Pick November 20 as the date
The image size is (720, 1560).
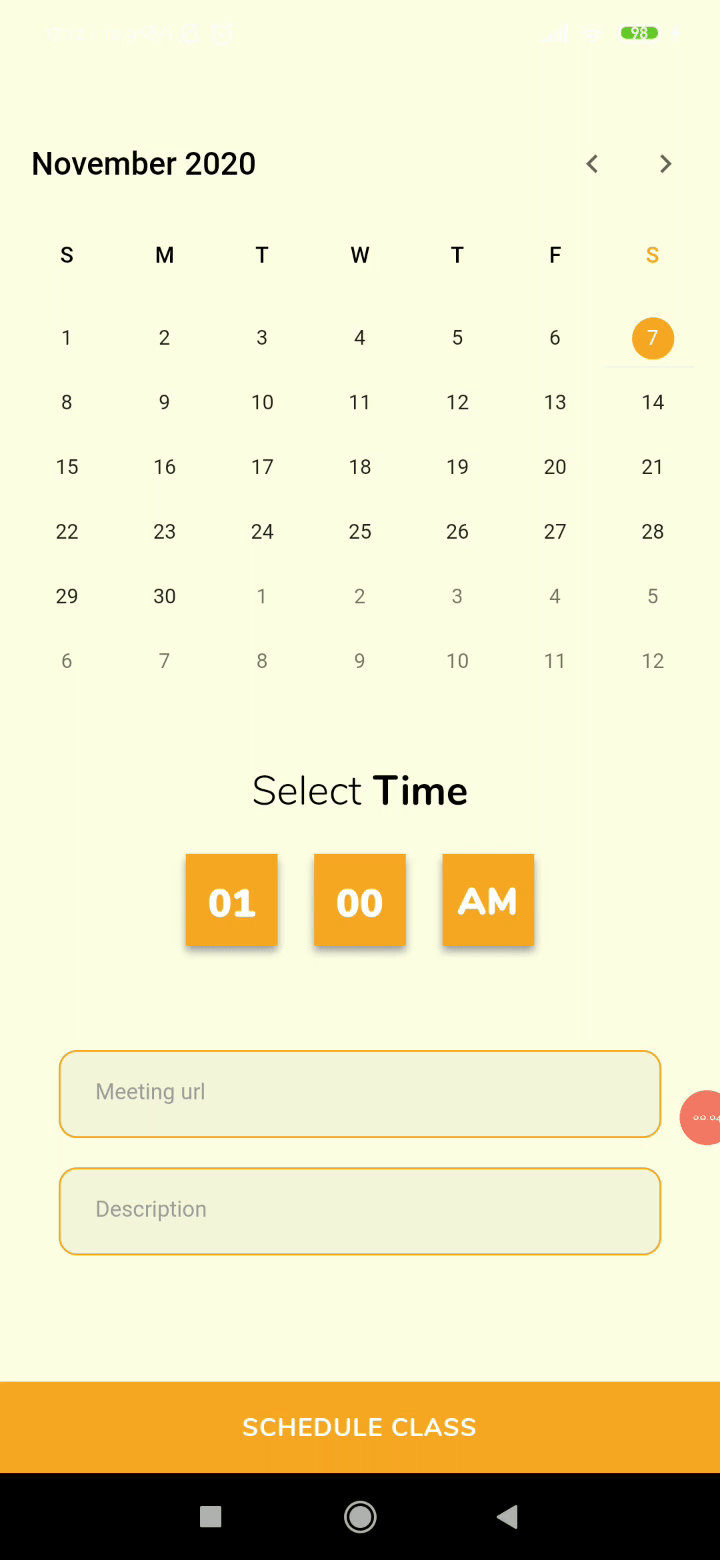coord(555,467)
